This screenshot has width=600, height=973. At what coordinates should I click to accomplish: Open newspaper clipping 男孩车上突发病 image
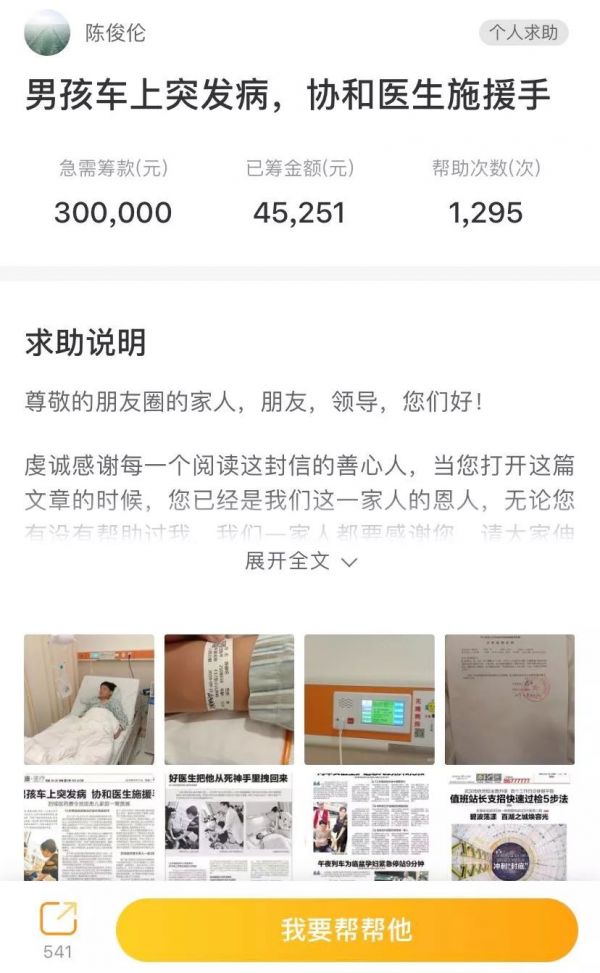[89, 825]
